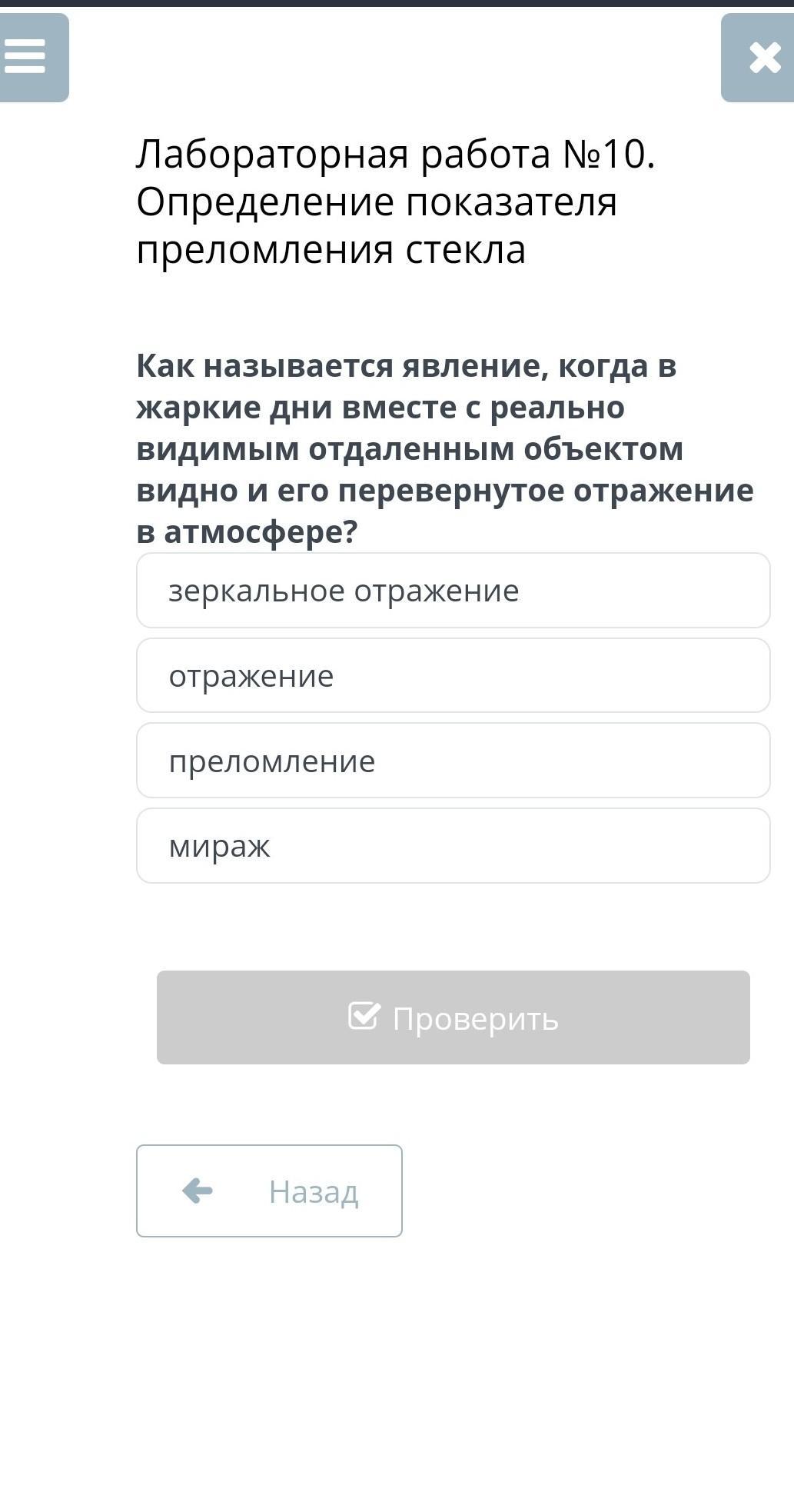Select the 'мираж' answer
Screen dimensions: 794x1512
[453, 846]
